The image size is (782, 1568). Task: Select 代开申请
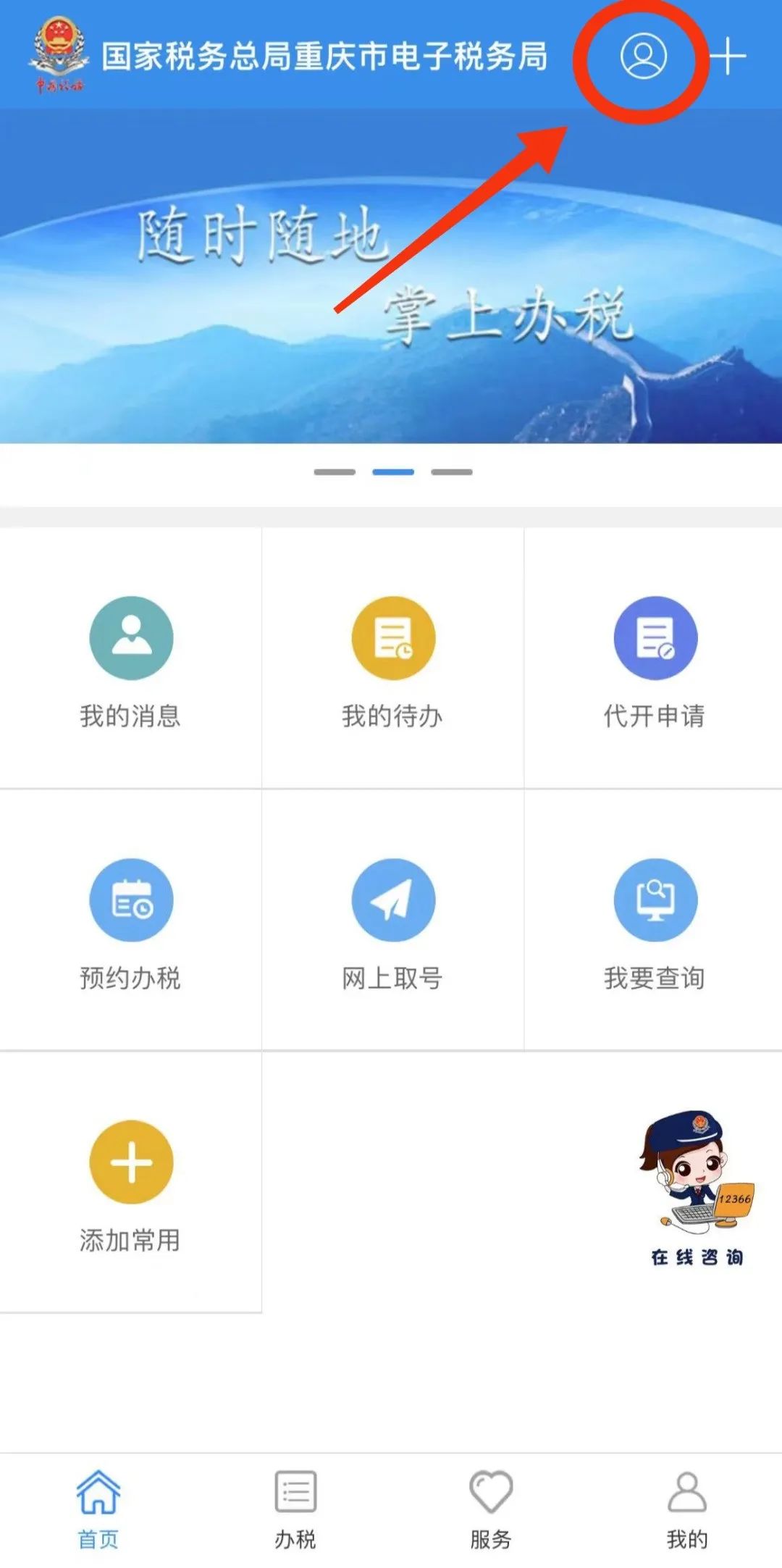pyautogui.click(x=655, y=658)
